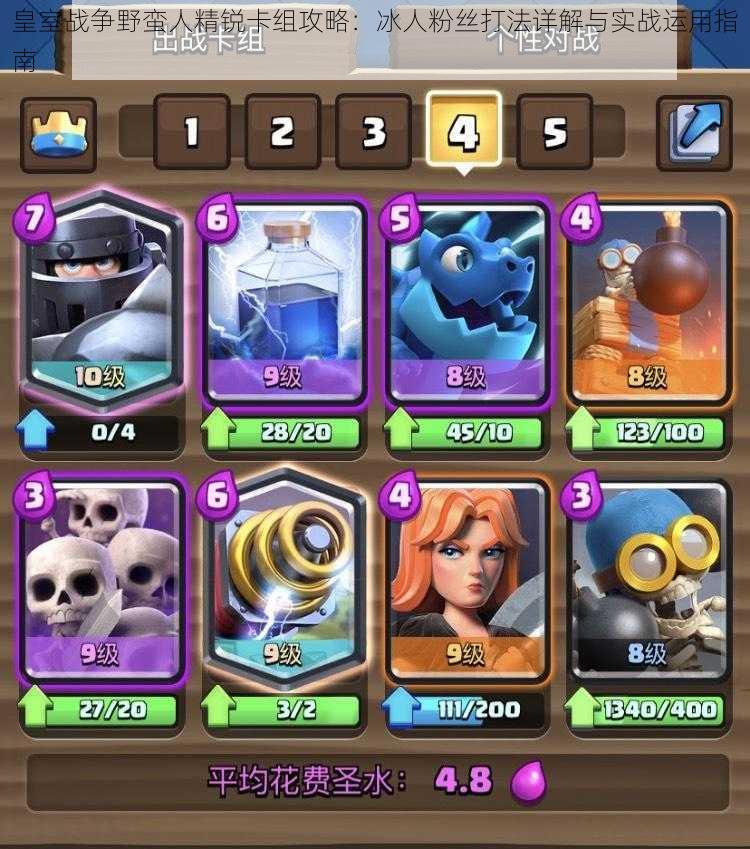Select deck slot 2

click(x=282, y=132)
